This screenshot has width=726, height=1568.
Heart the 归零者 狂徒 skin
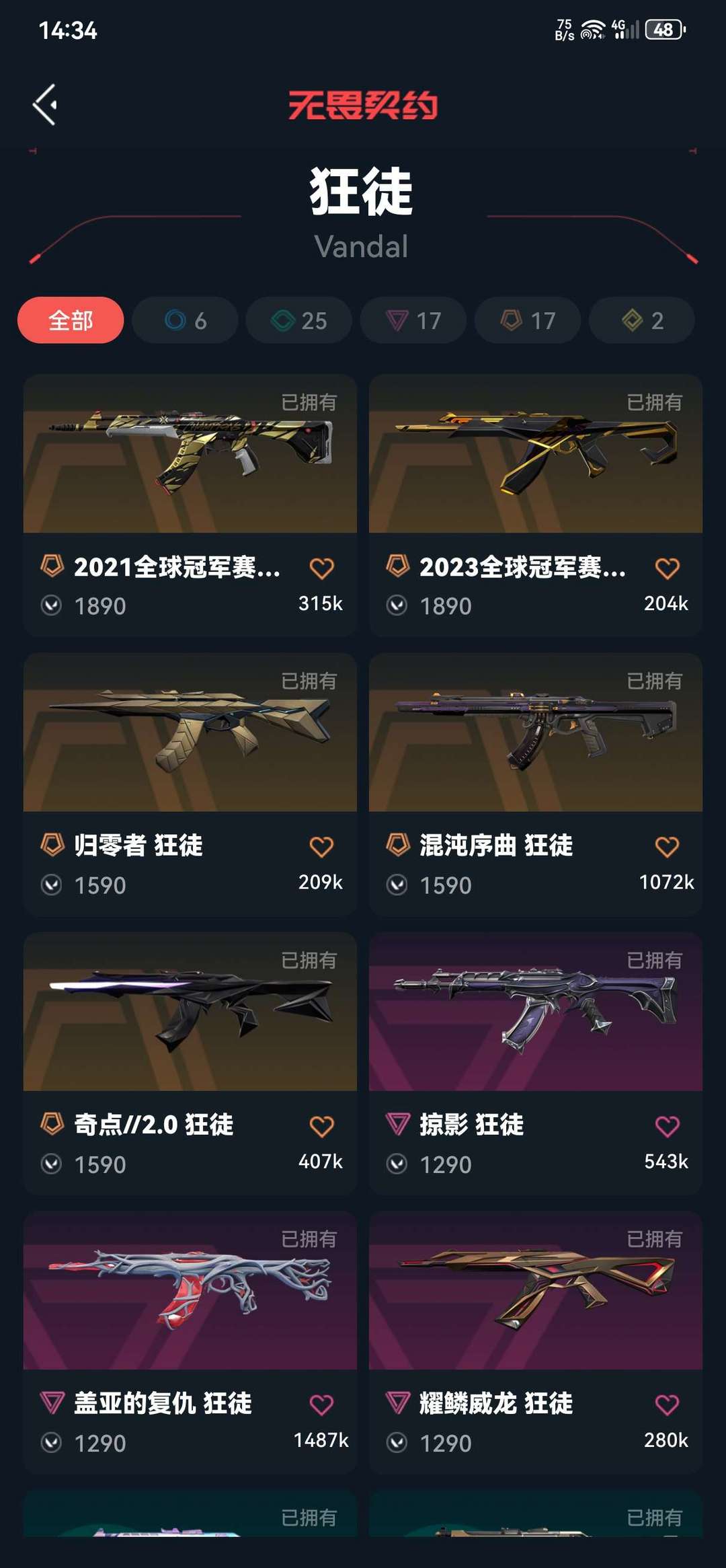pyautogui.click(x=321, y=847)
